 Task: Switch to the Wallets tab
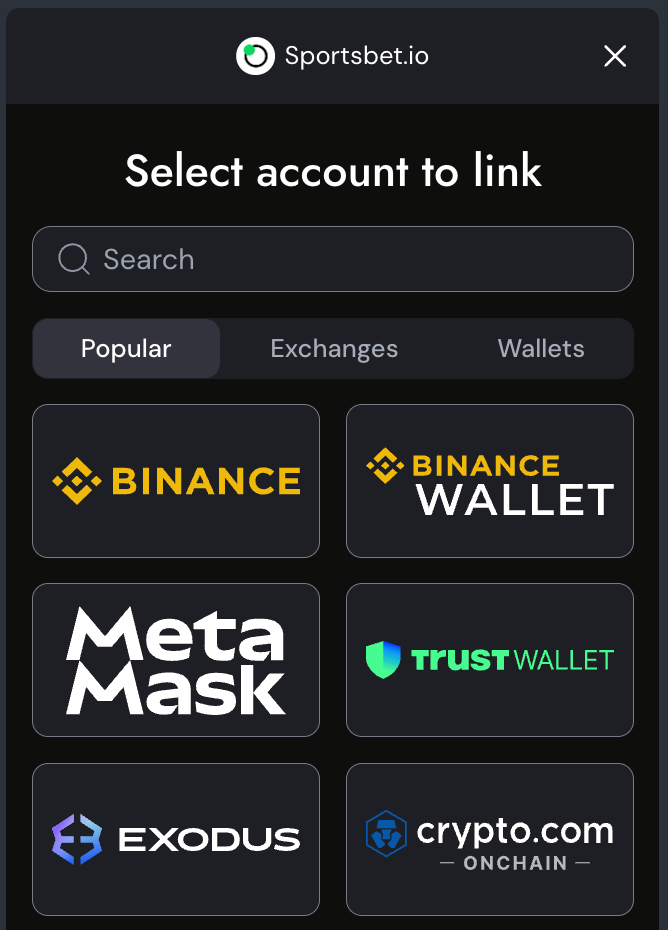pos(541,349)
